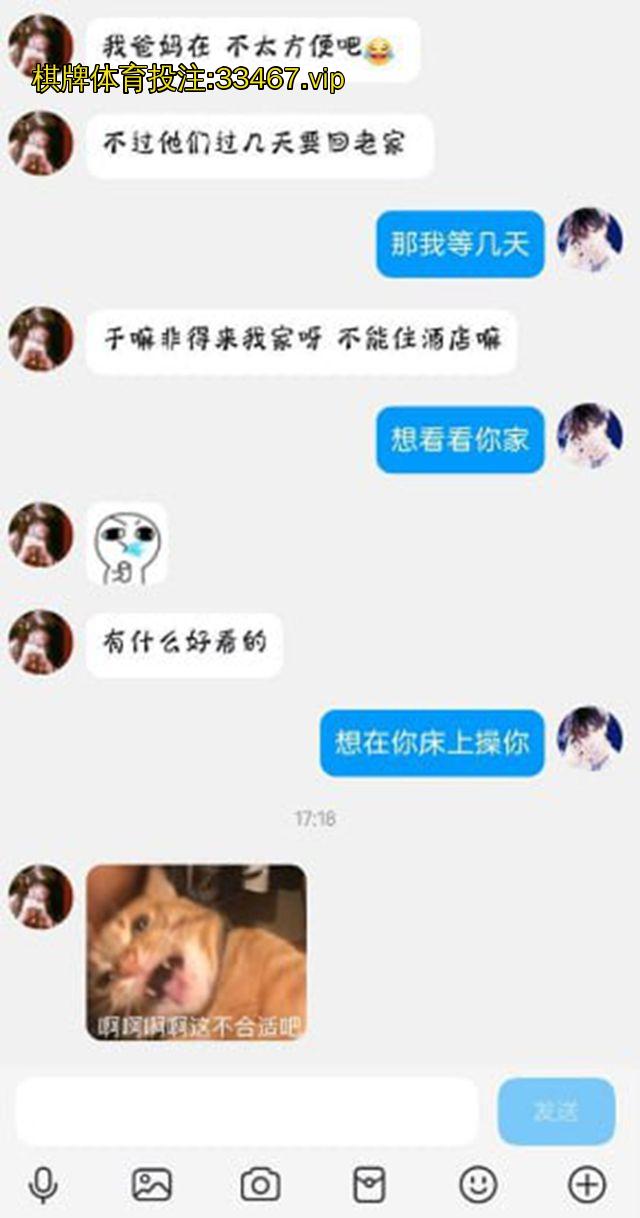Tap the message input field

pyautogui.click(x=247, y=1111)
